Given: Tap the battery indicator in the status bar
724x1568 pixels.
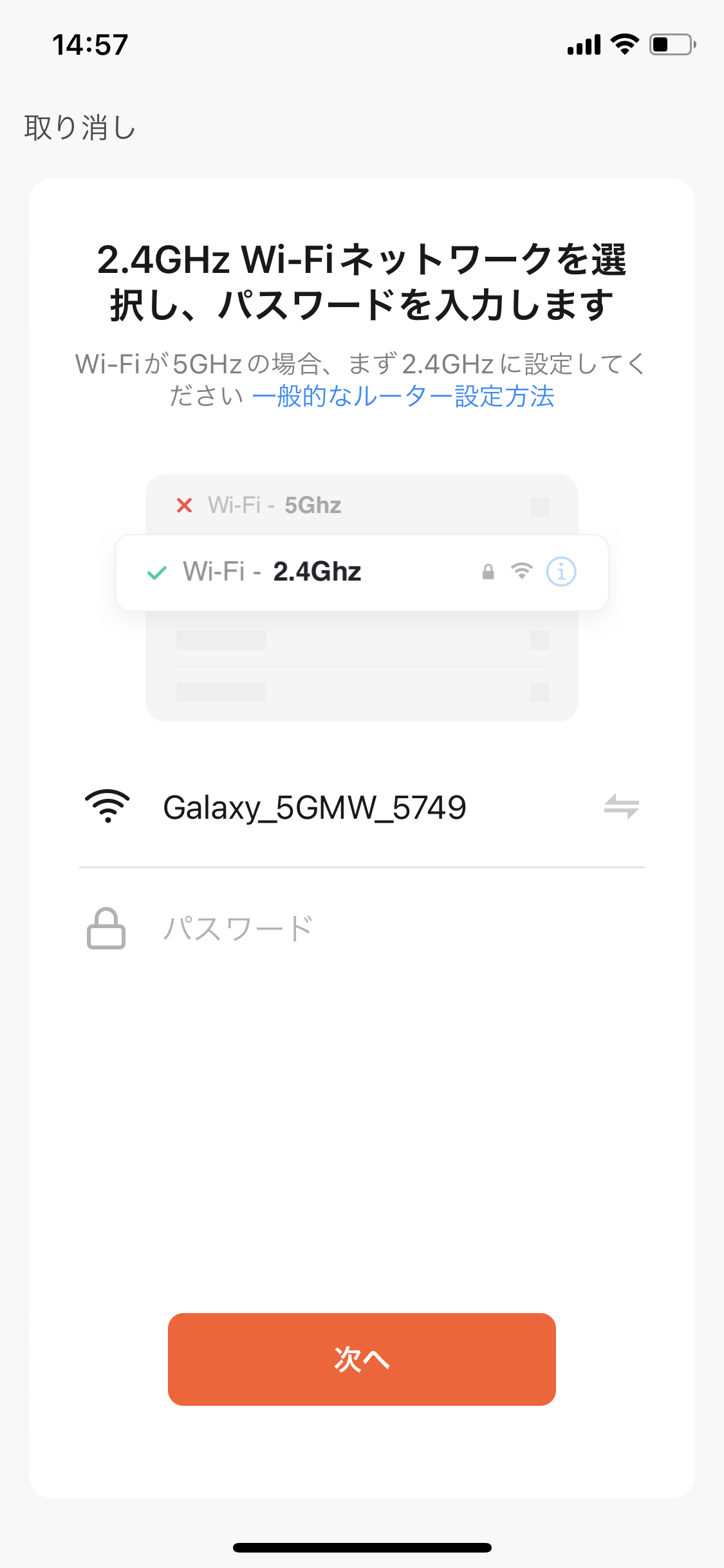Looking at the screenshot, I should [x=671, y=44].
